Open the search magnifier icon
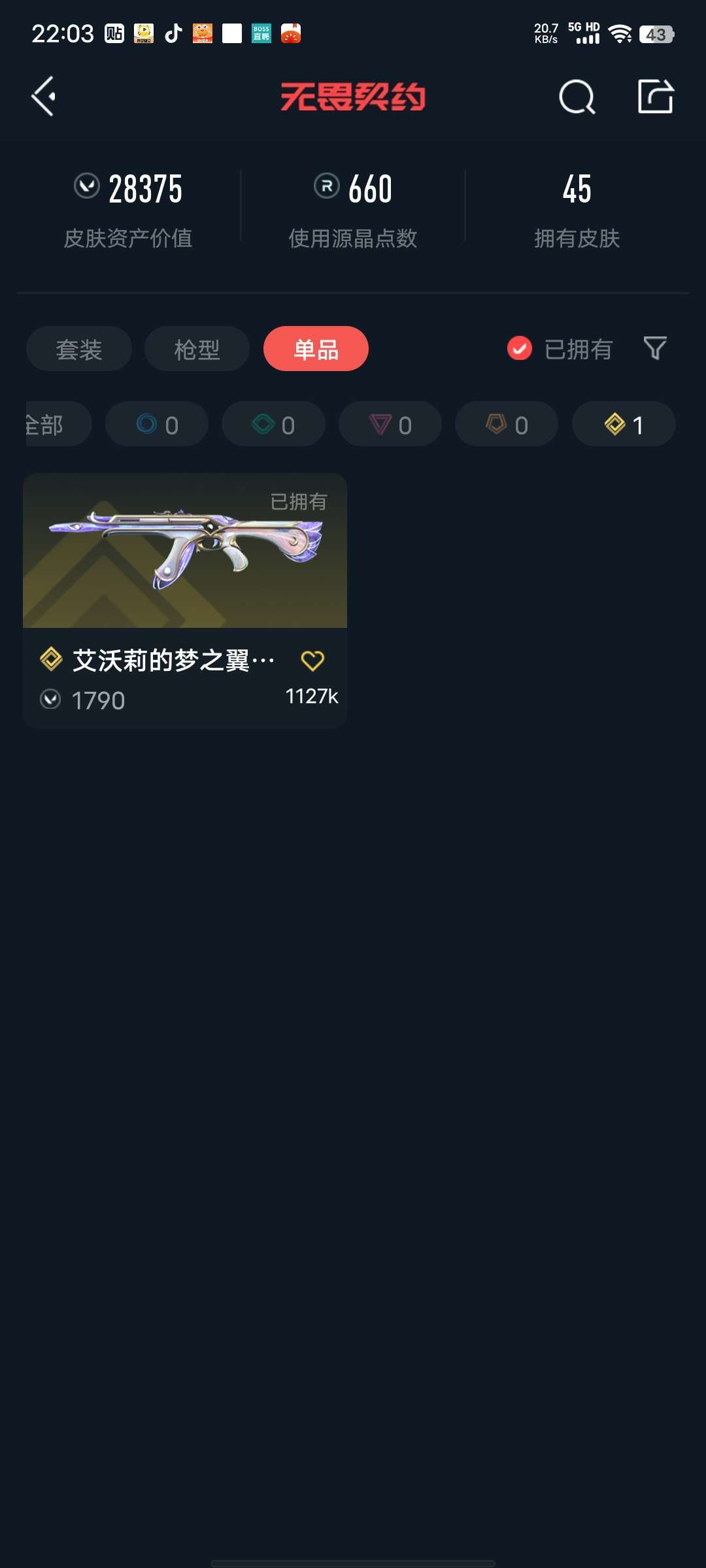The height and width of the screenshot is (1568, 706). click(577, 97)
